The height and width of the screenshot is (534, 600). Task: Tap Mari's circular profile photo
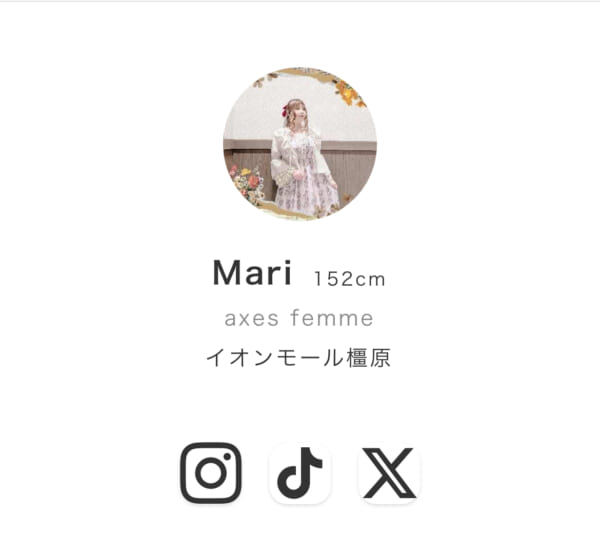(300, 143)
